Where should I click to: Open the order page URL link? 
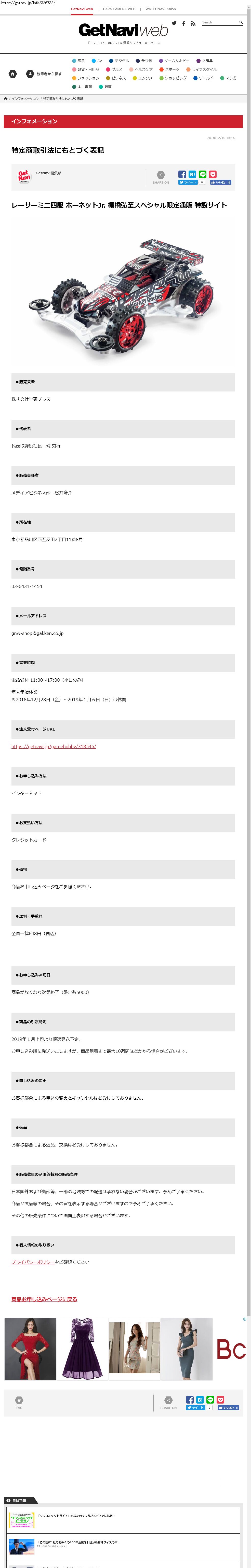(54, 746)
